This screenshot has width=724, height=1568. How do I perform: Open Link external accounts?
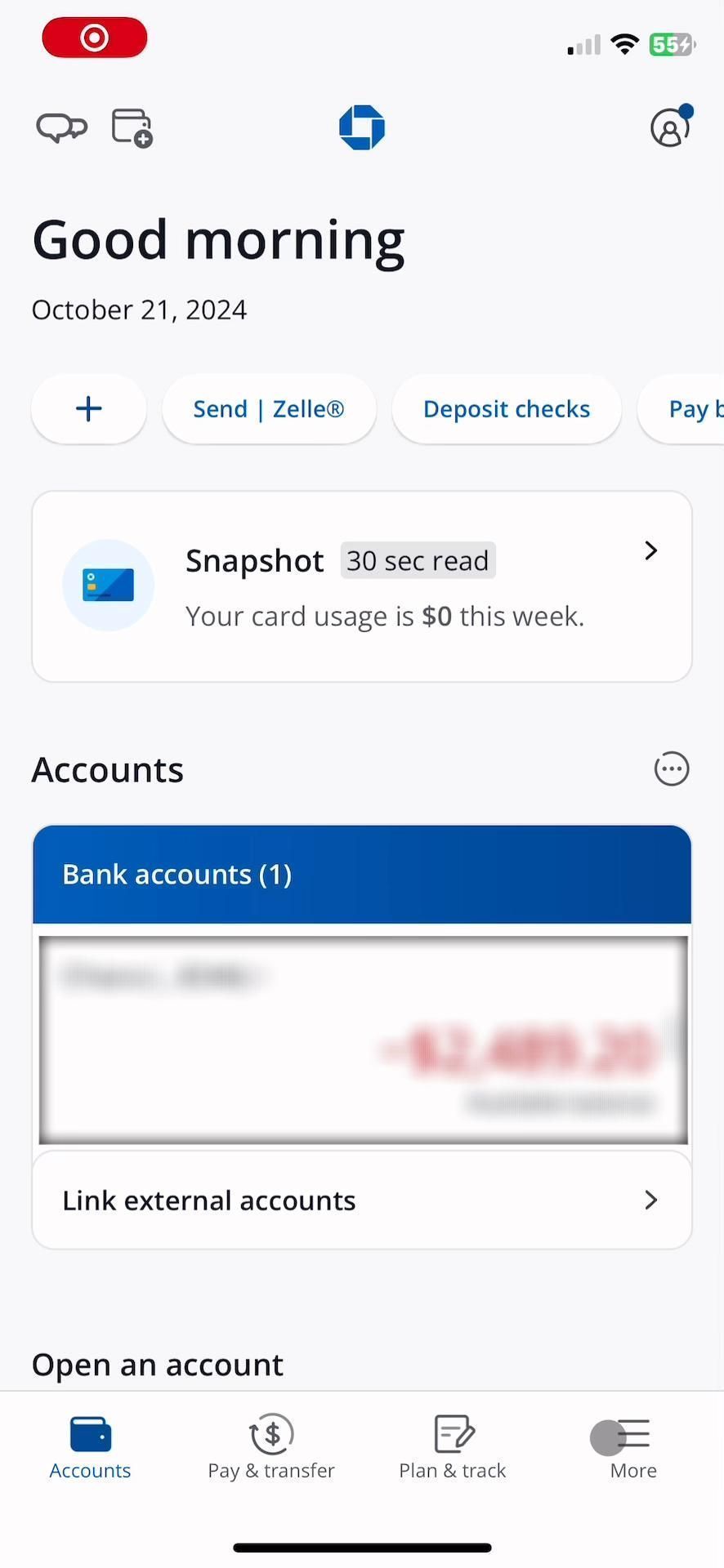coord(362,1200)
